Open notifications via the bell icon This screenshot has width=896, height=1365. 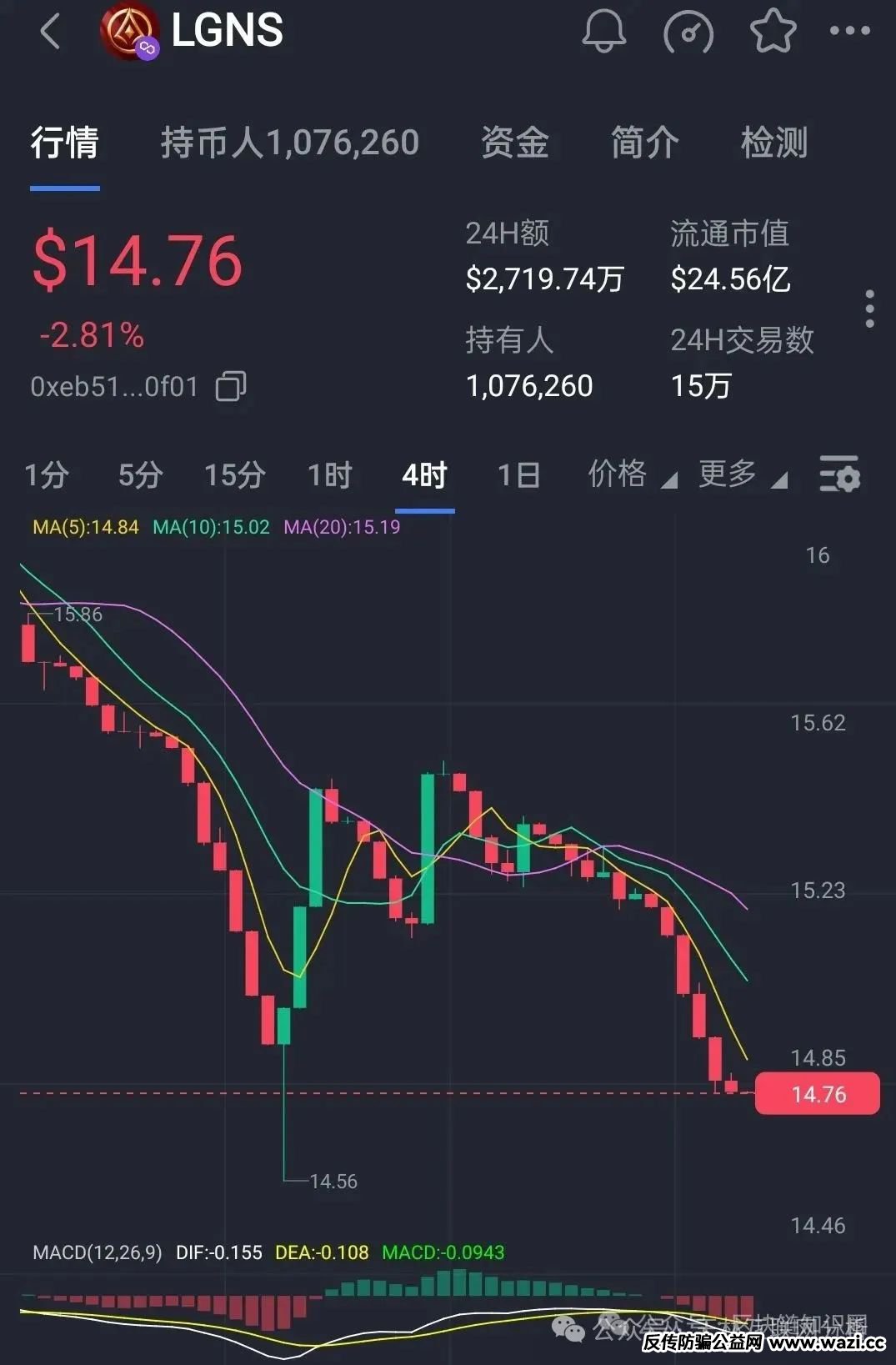[x=605, y=32]
